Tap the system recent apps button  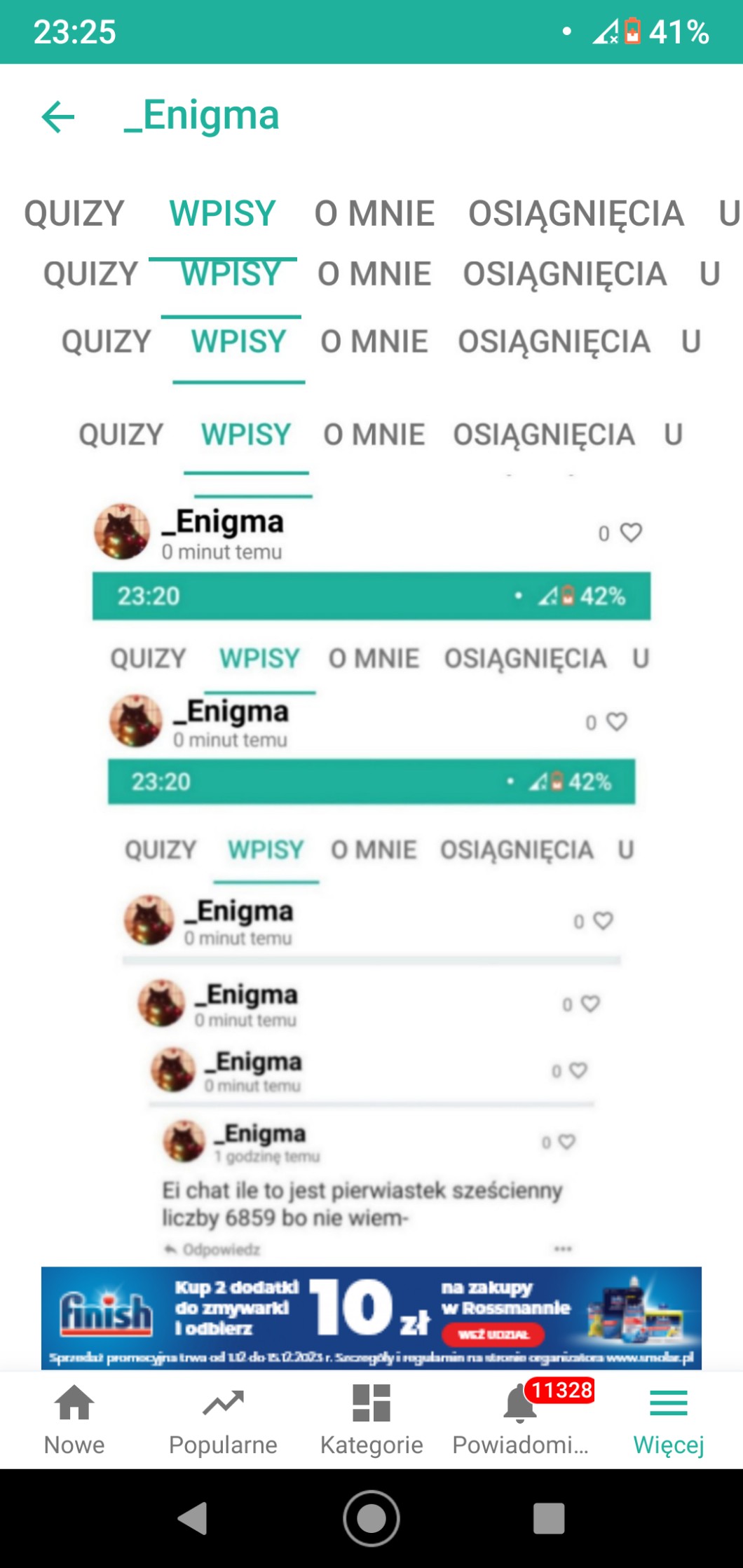pos(549,1518)
